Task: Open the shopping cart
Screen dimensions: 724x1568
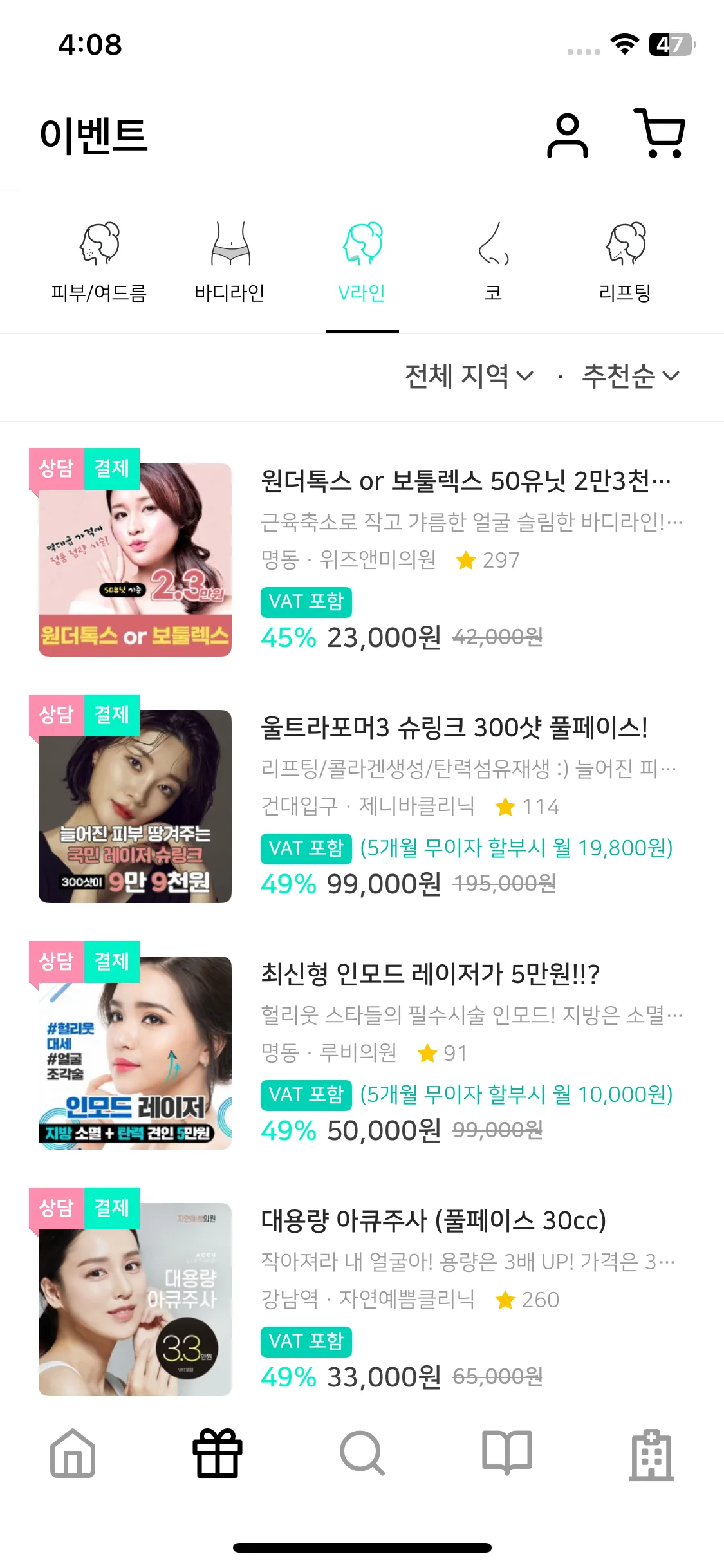Action: click(x=660, y=134)
